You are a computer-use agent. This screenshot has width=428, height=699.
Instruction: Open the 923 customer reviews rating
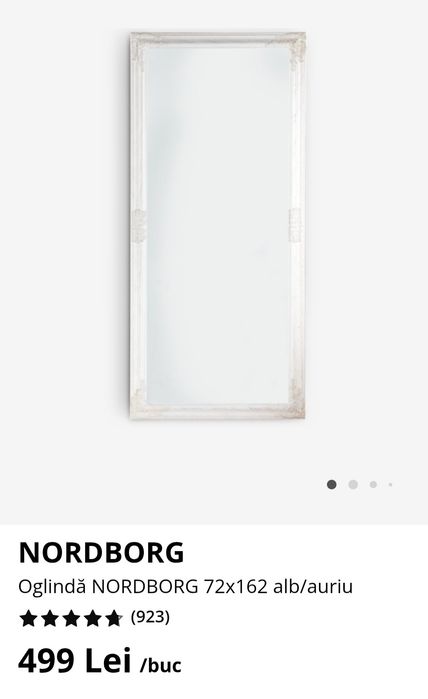[94, 618]
